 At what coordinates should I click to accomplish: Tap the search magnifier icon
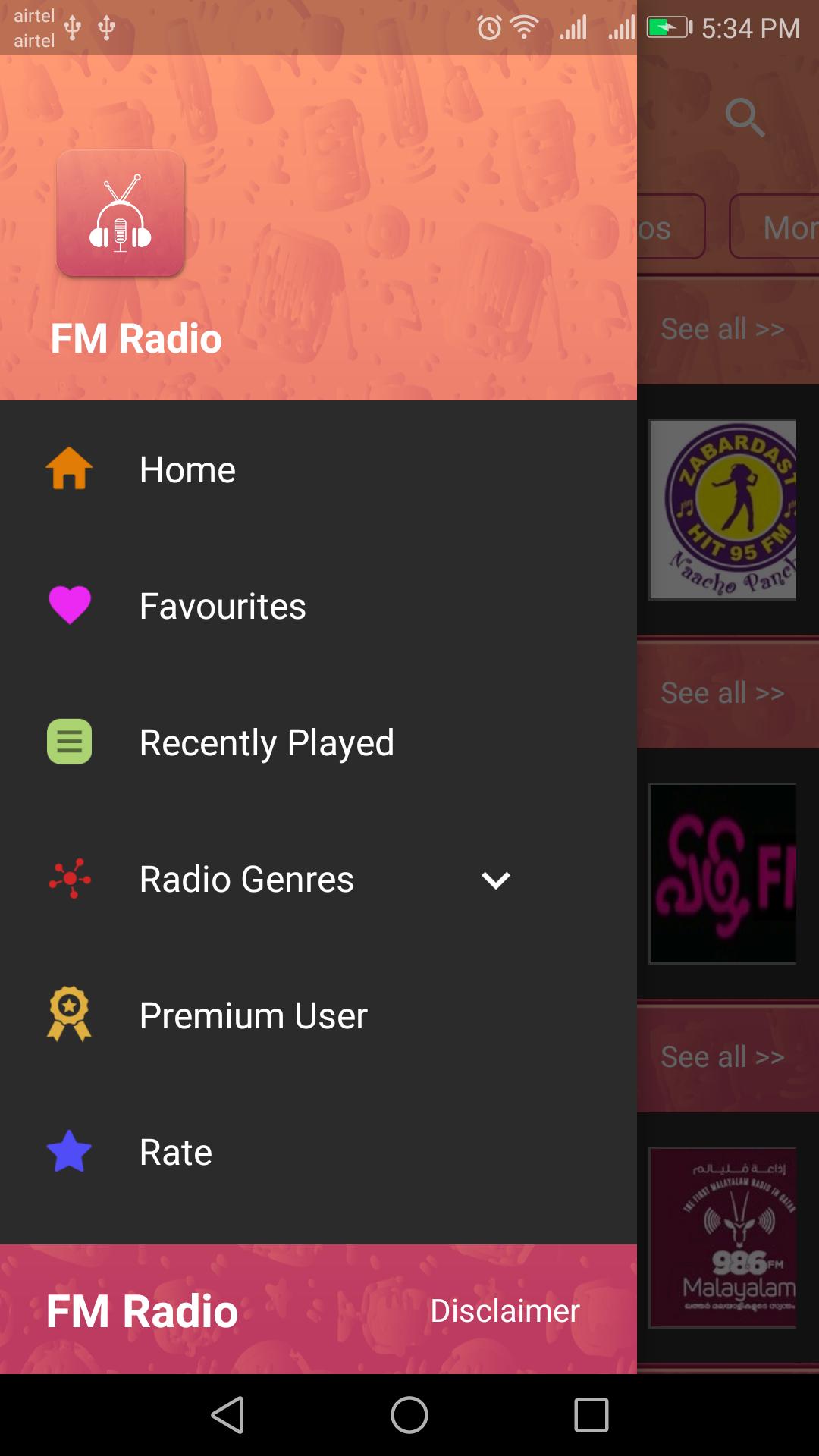point(744,118)
